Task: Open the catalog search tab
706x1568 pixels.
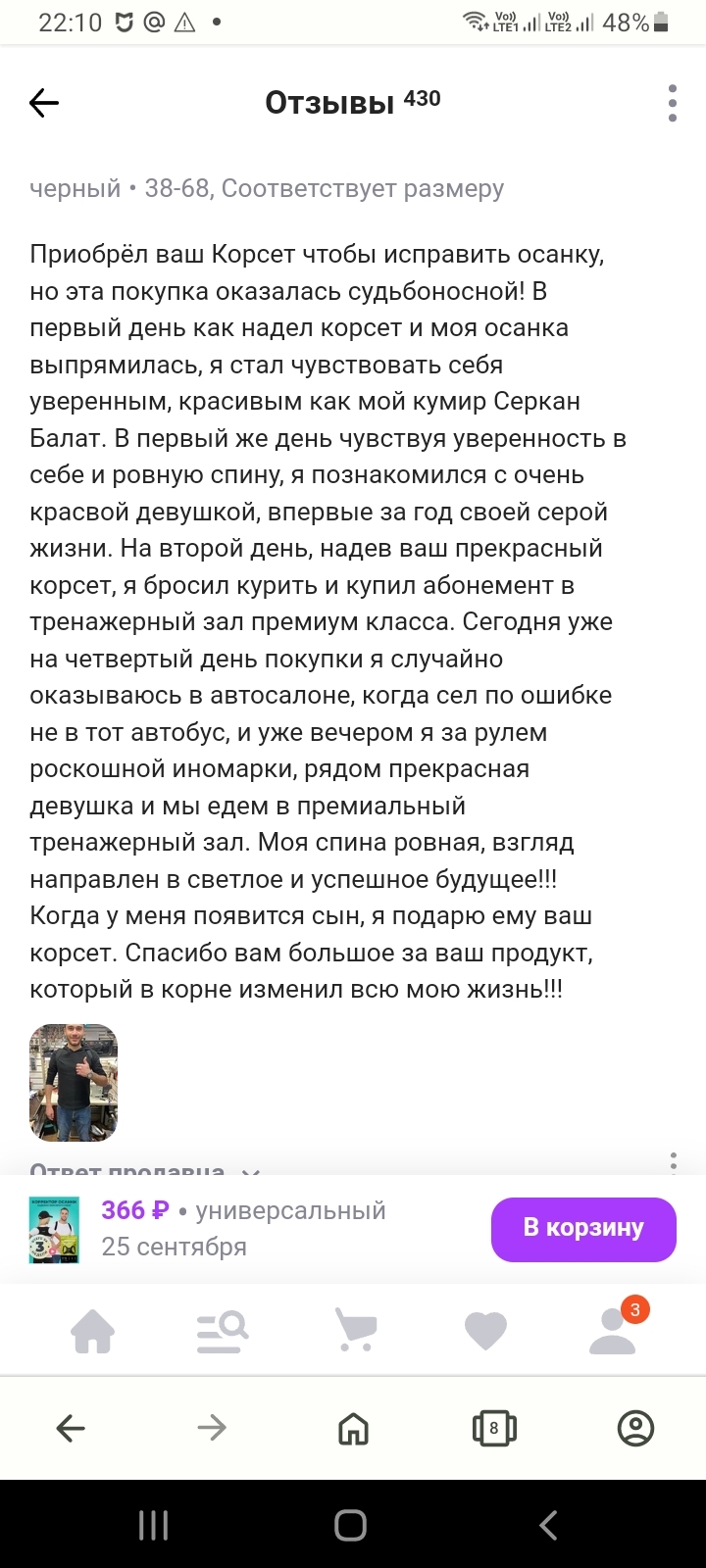Action: click(223, 1330)
